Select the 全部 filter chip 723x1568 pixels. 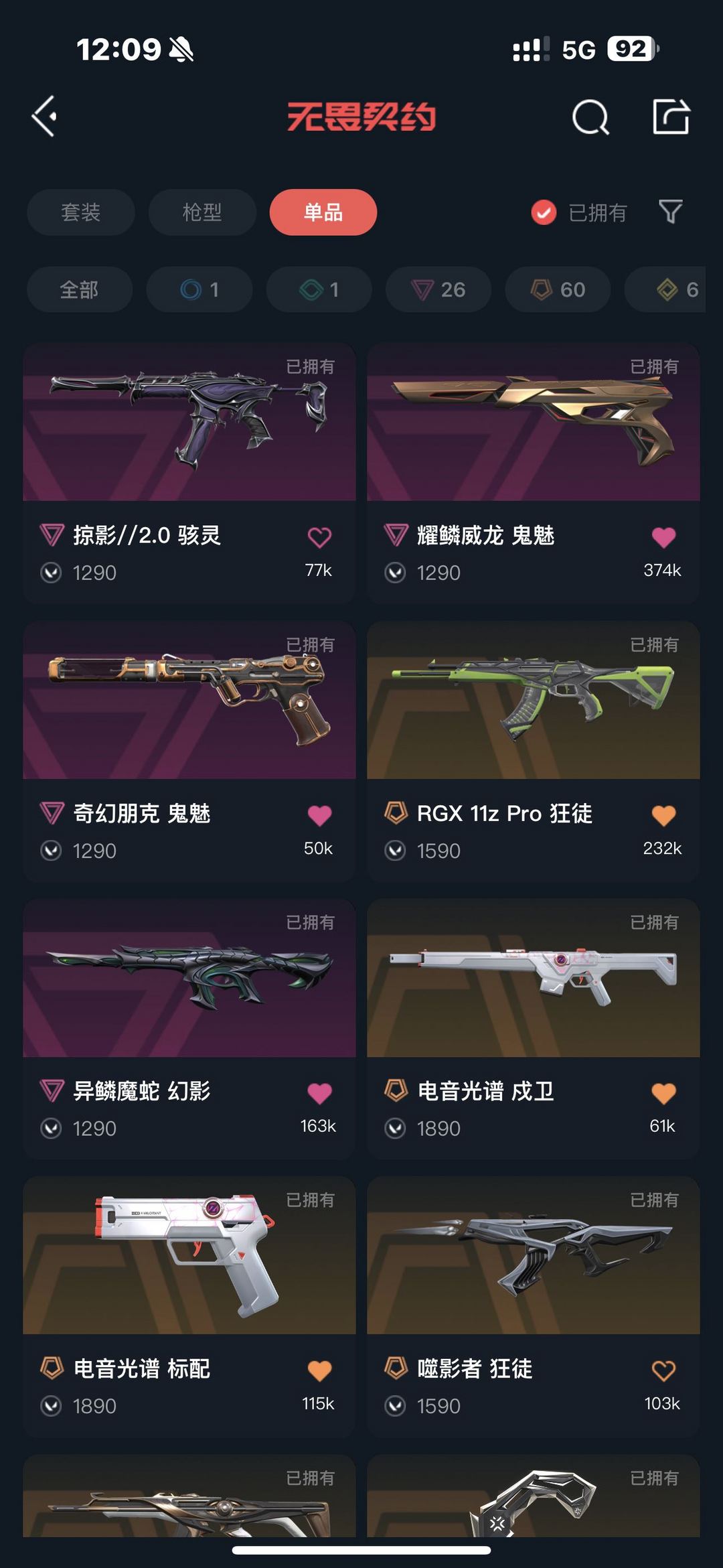pyautogui.click(x=80, y=289)
